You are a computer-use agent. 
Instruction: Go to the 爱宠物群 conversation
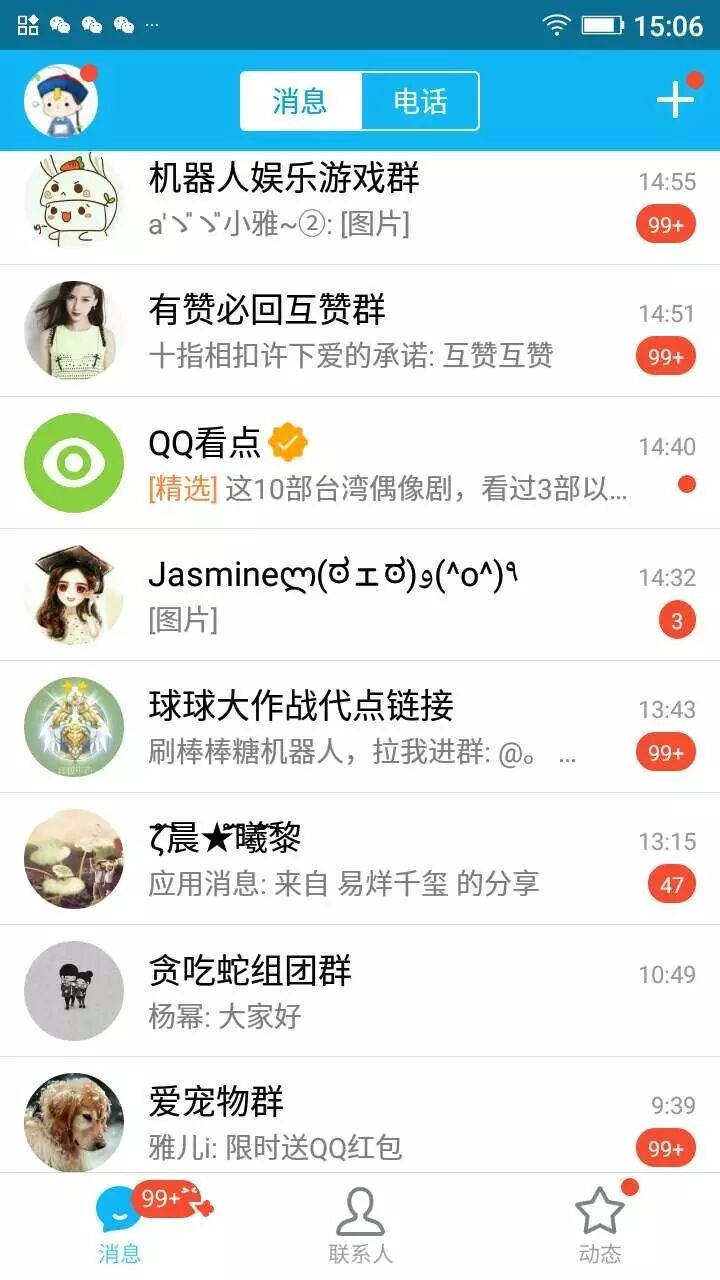[x=360, y=1120]
